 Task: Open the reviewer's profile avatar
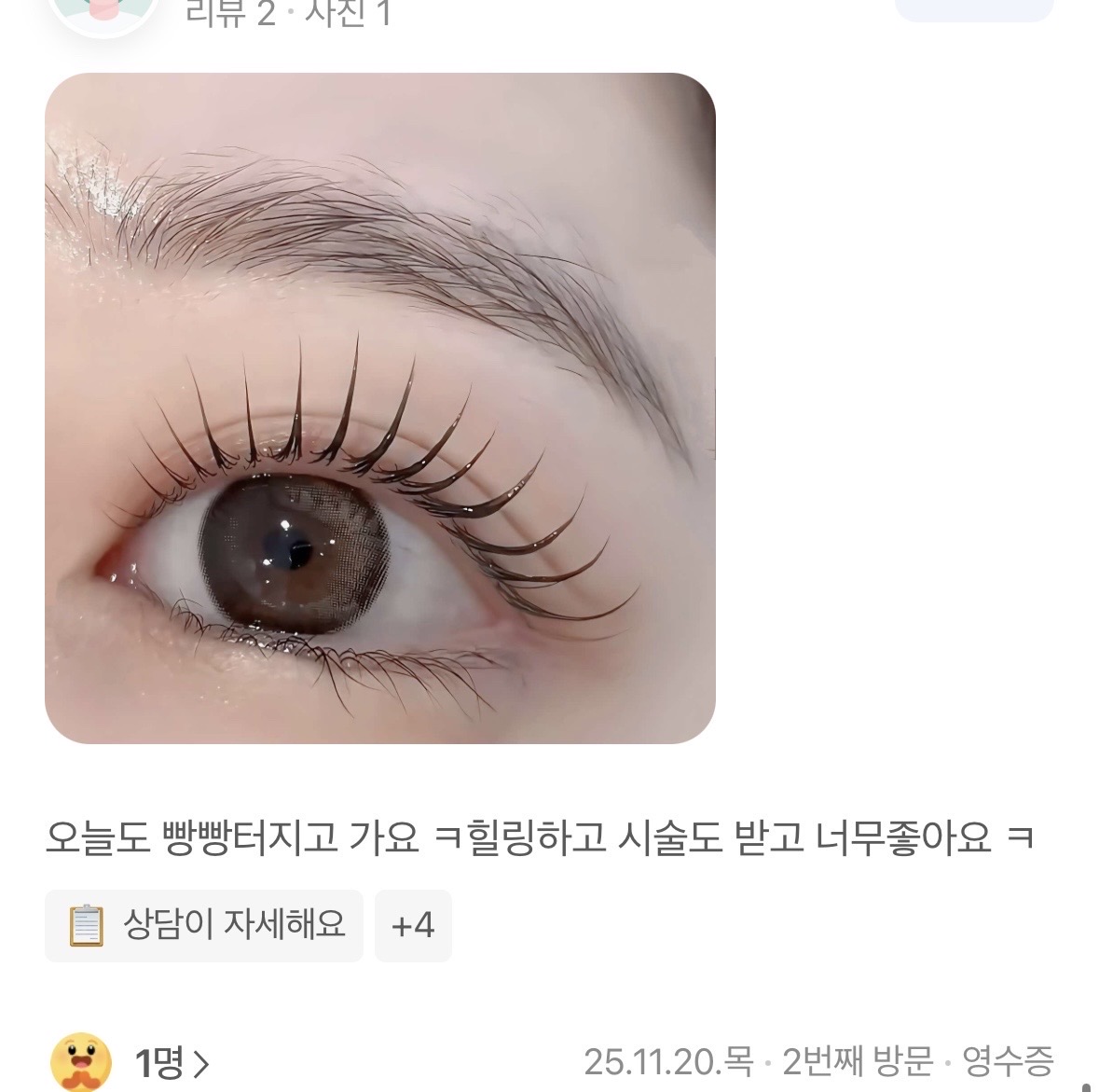click(x=101, y=13)
